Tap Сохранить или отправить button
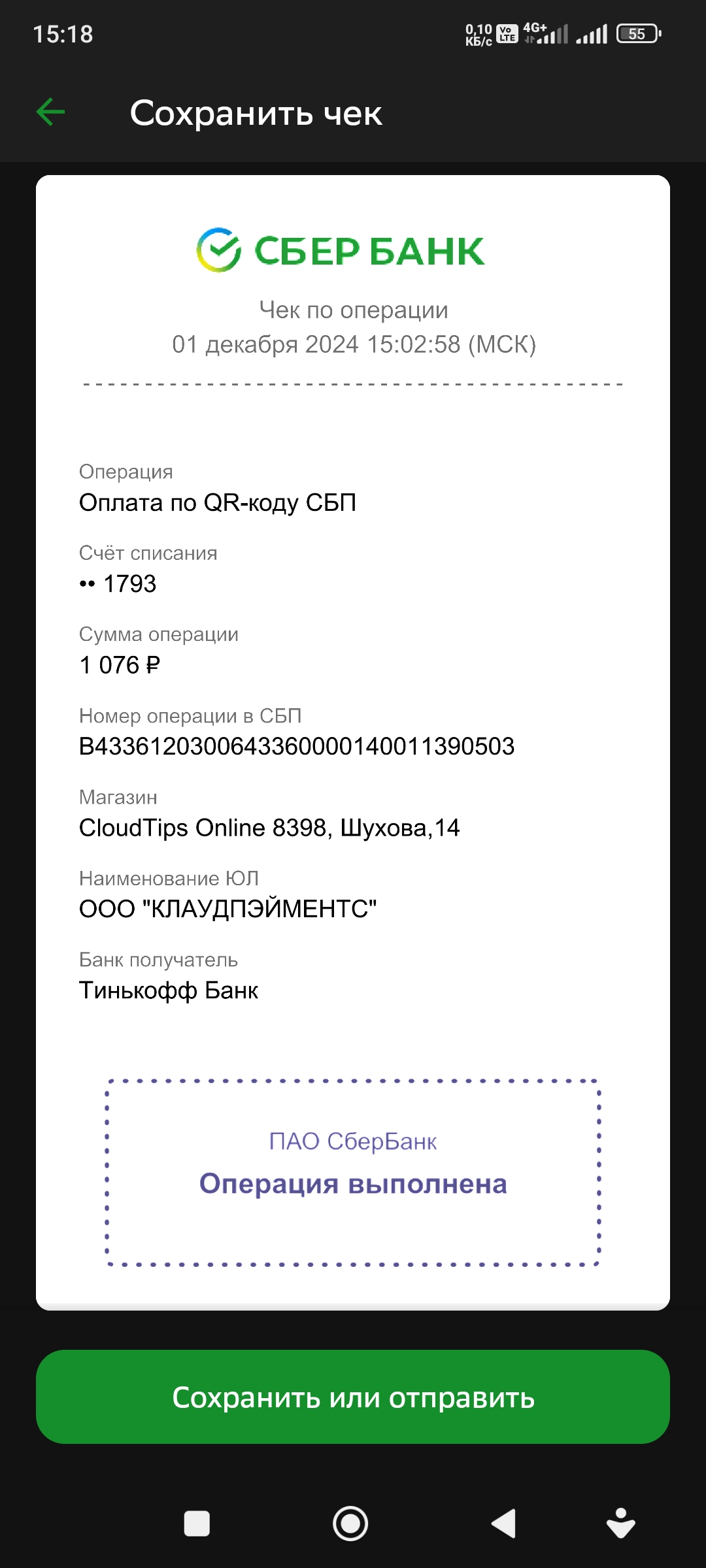Image resolution: width=706 pixels, height=1568 pixels. tap(353, 1397)
